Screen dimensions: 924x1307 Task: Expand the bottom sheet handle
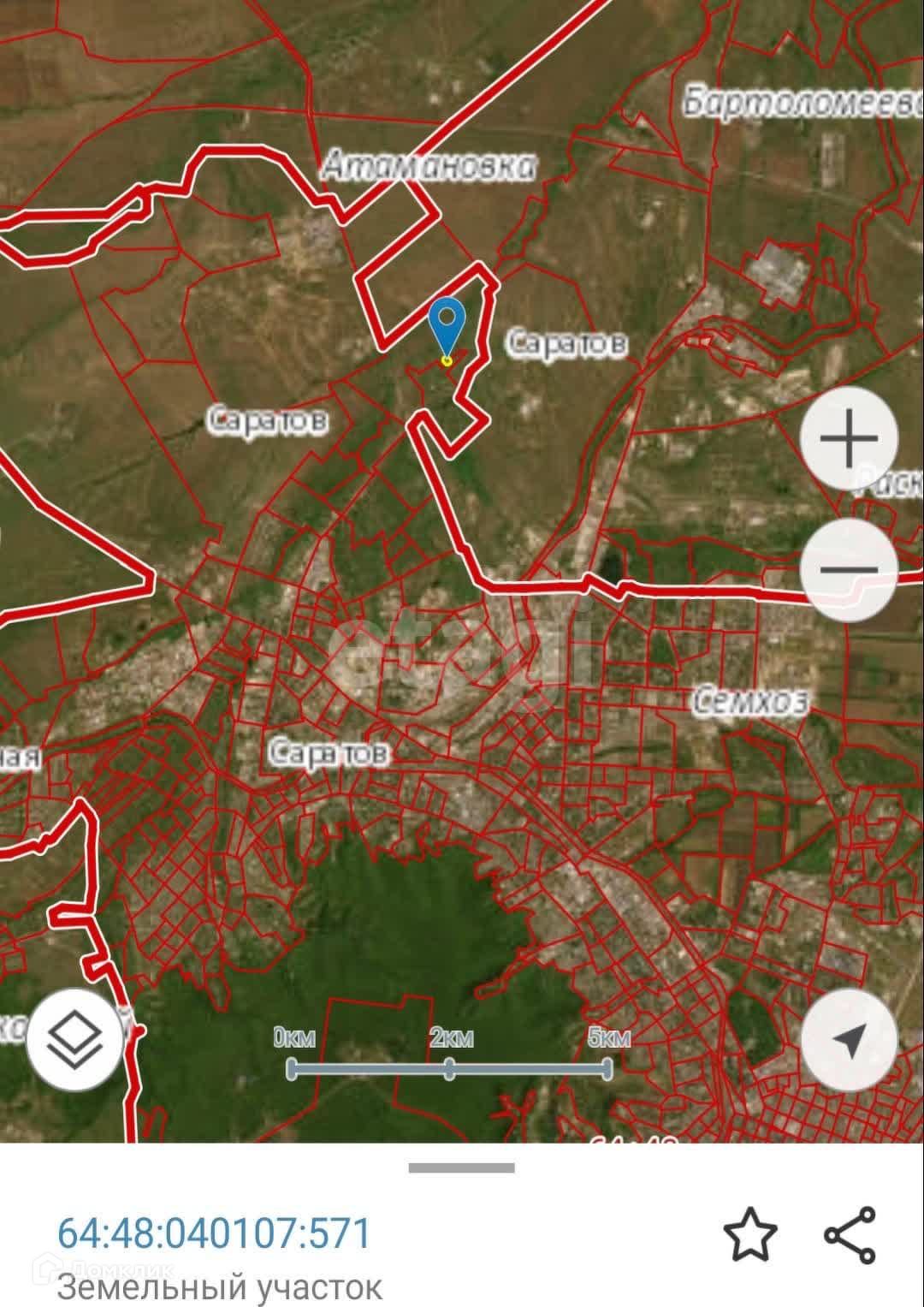[461, 1167]
